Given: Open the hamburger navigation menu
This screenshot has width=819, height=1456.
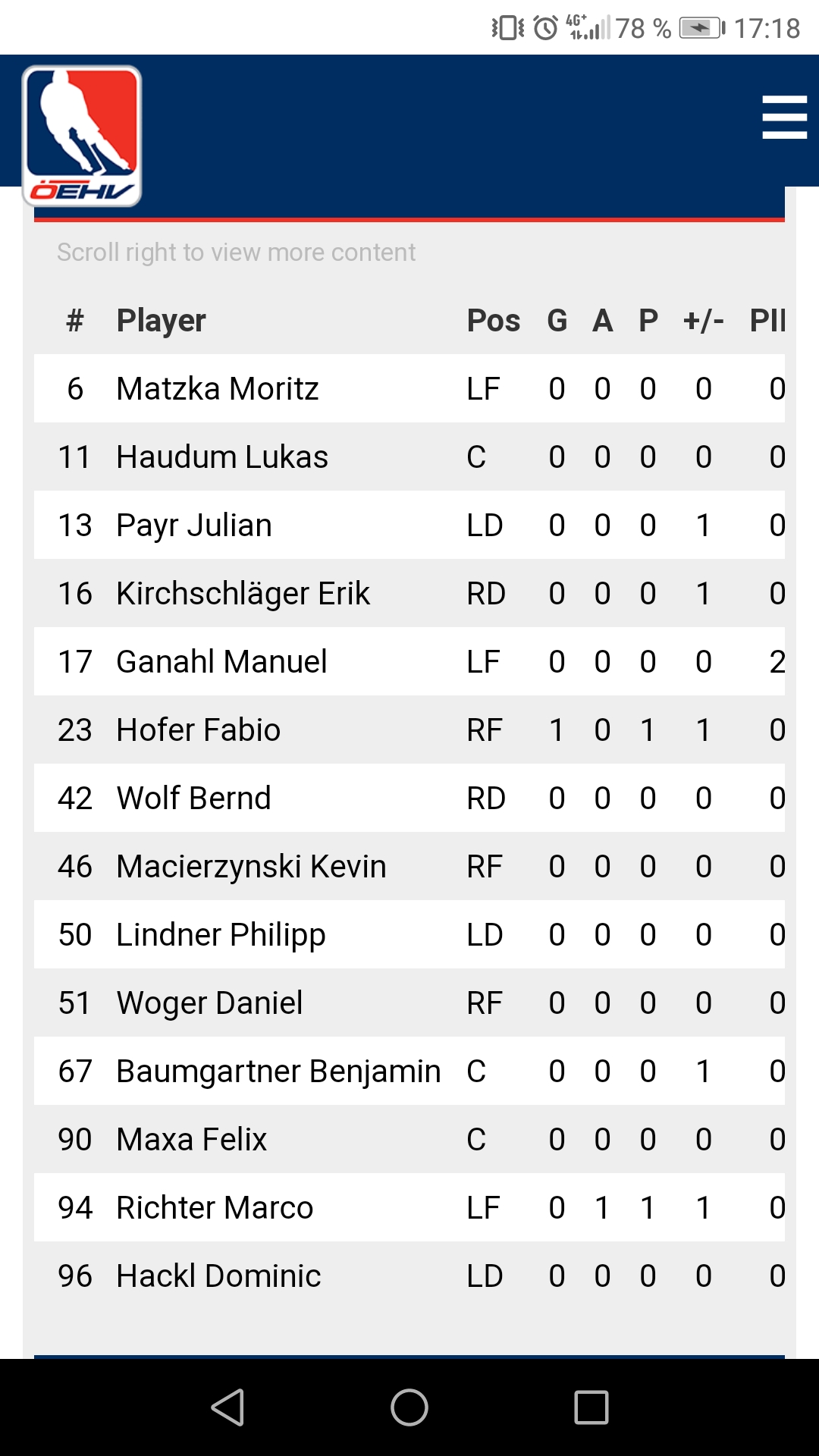Looking at the screenshot, I should (784, 118).
